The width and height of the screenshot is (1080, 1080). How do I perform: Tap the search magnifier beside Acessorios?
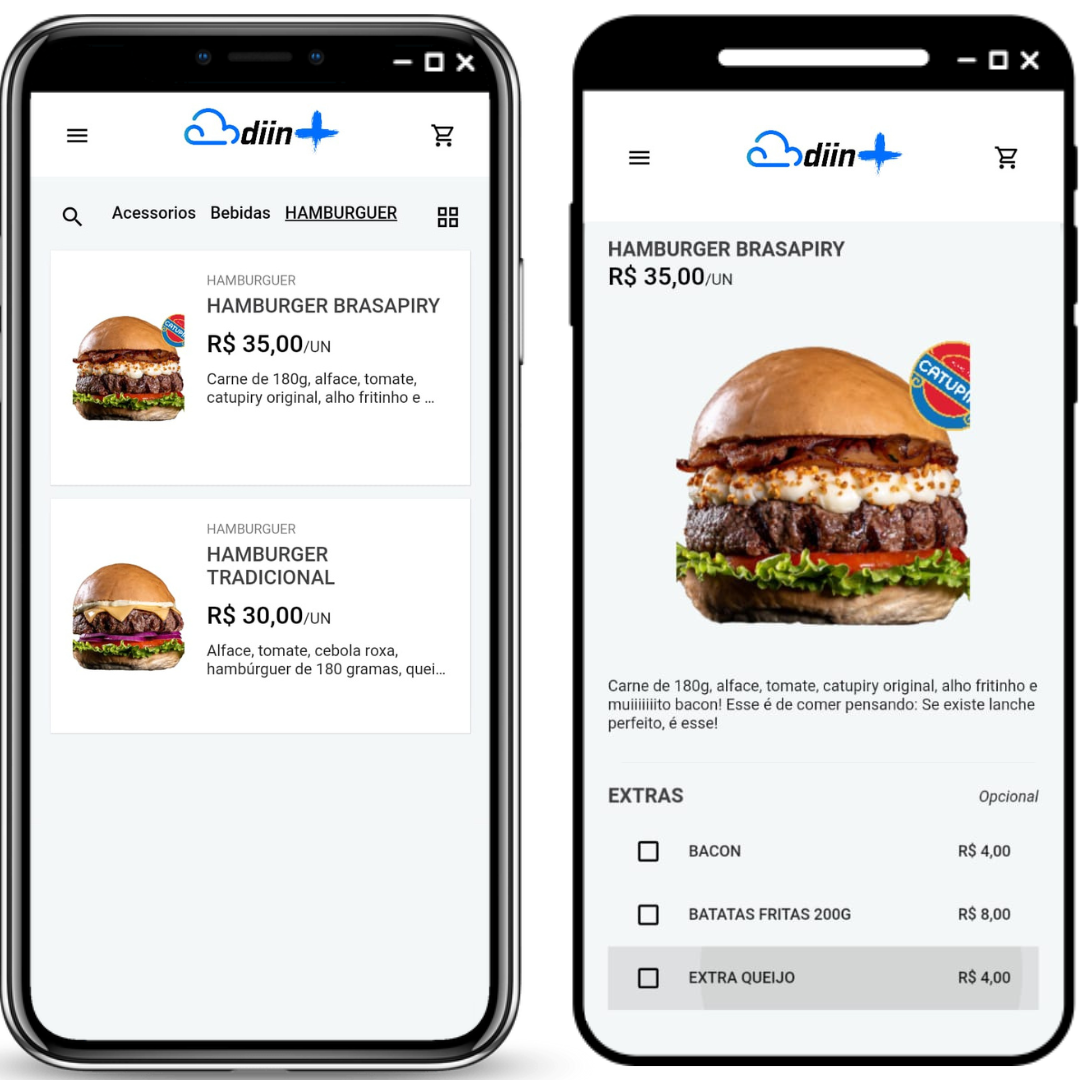pos(72,216)
